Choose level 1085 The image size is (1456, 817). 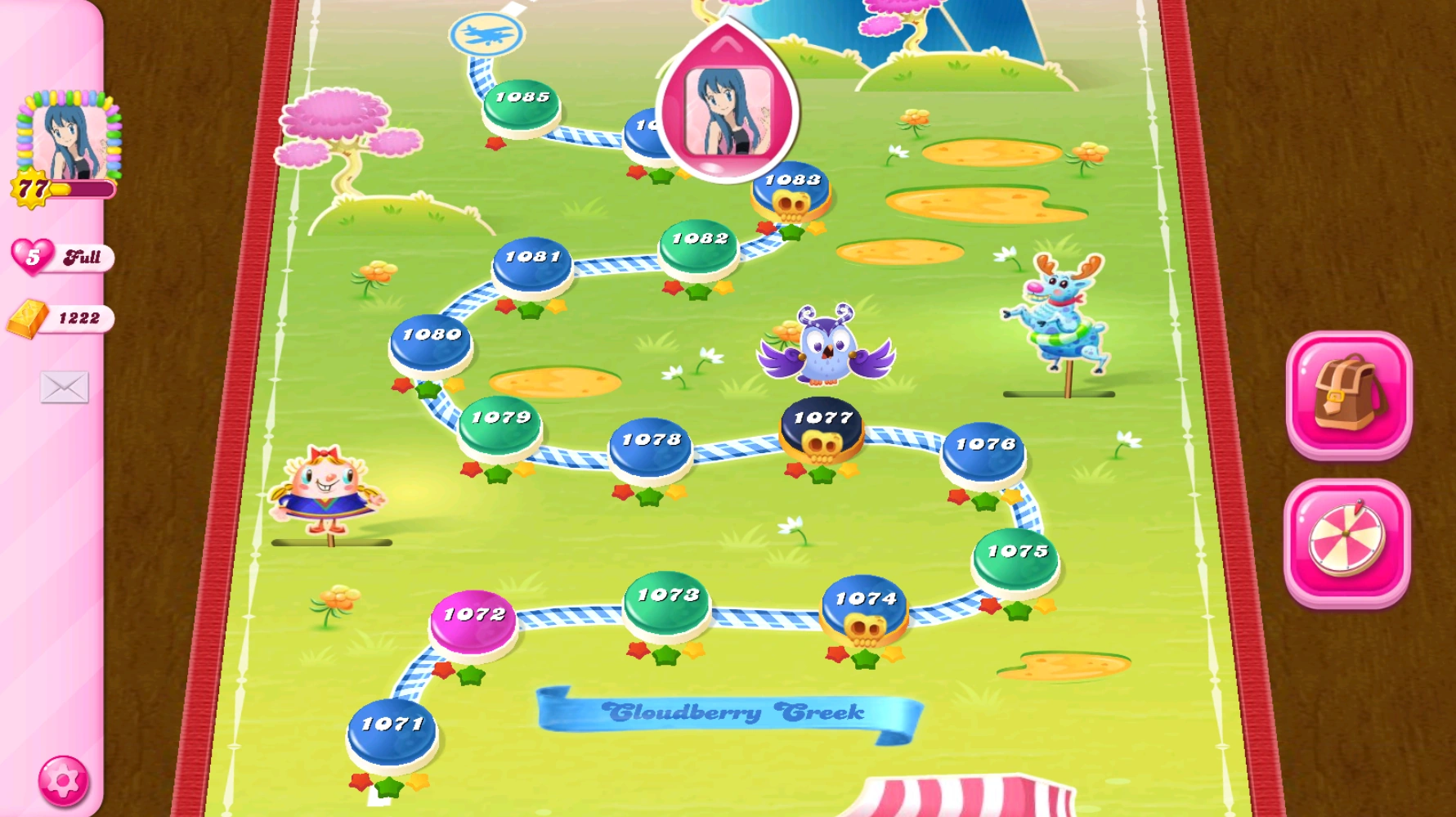click(522, 104)
